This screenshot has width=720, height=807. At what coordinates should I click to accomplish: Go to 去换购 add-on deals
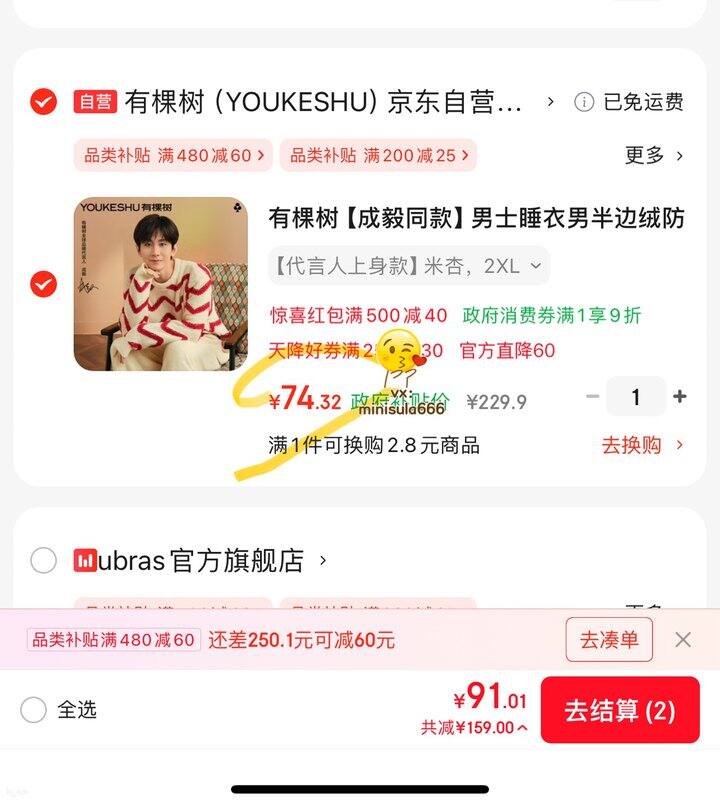click(x=643, y=445)
